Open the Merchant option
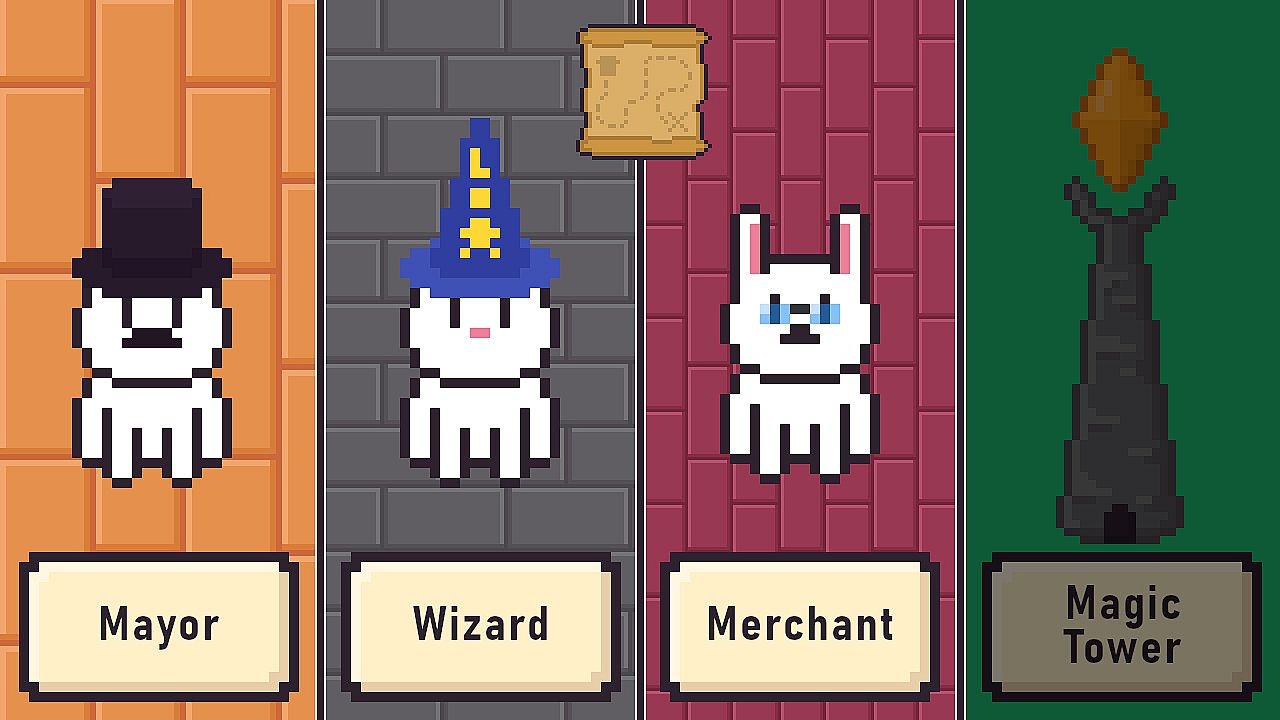 click(x=800, y=625)
